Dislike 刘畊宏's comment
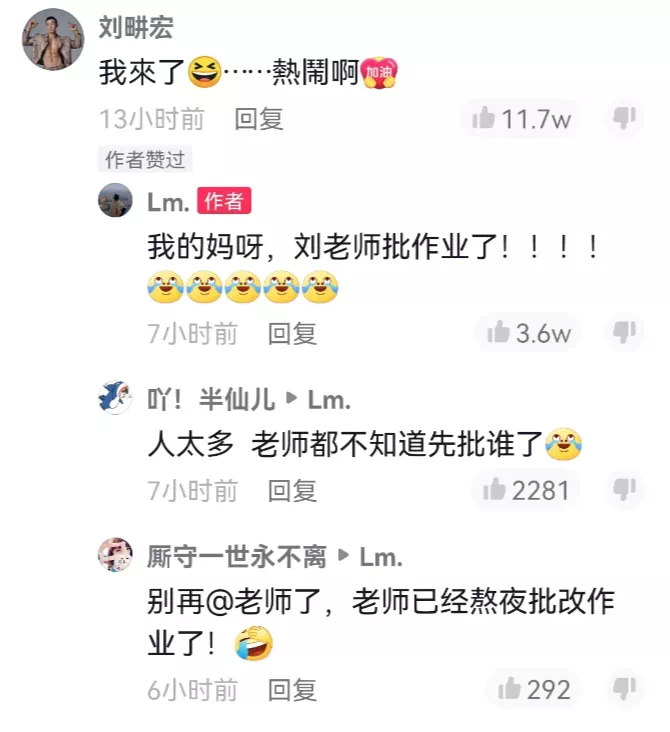Viewport: 670px width, 732px height. click(625, 119)
